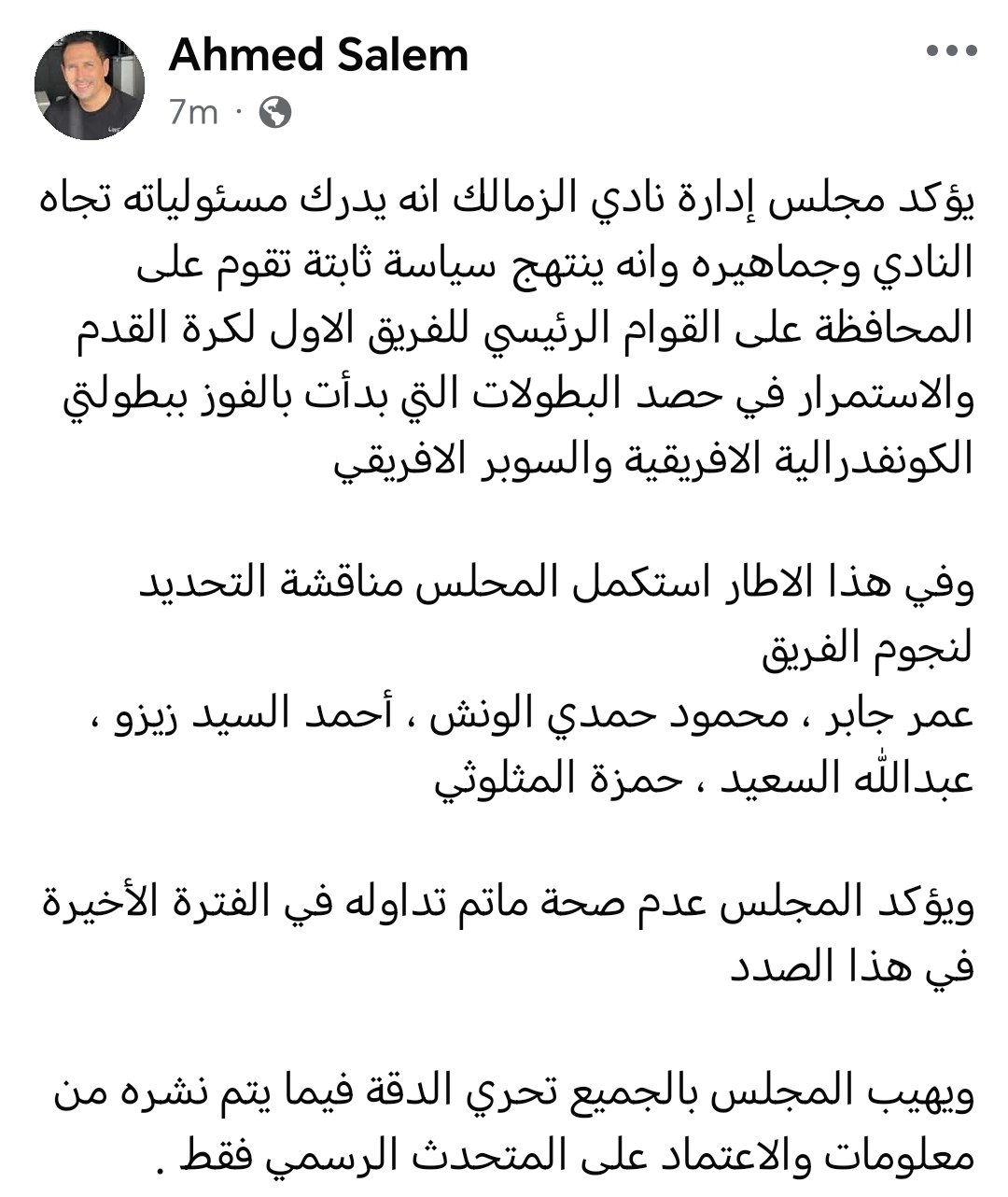Open the Ahmed Salem profile name link
The height and width of the screenshot is (1197, 1008).
click(318, 56)
